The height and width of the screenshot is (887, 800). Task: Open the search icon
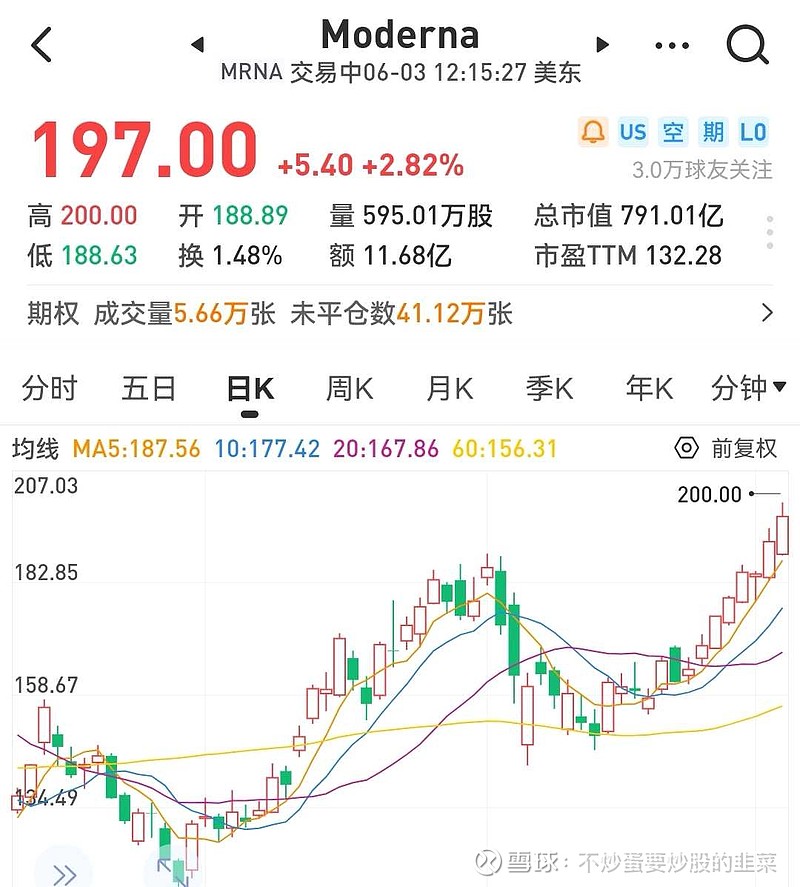(747, 44)
